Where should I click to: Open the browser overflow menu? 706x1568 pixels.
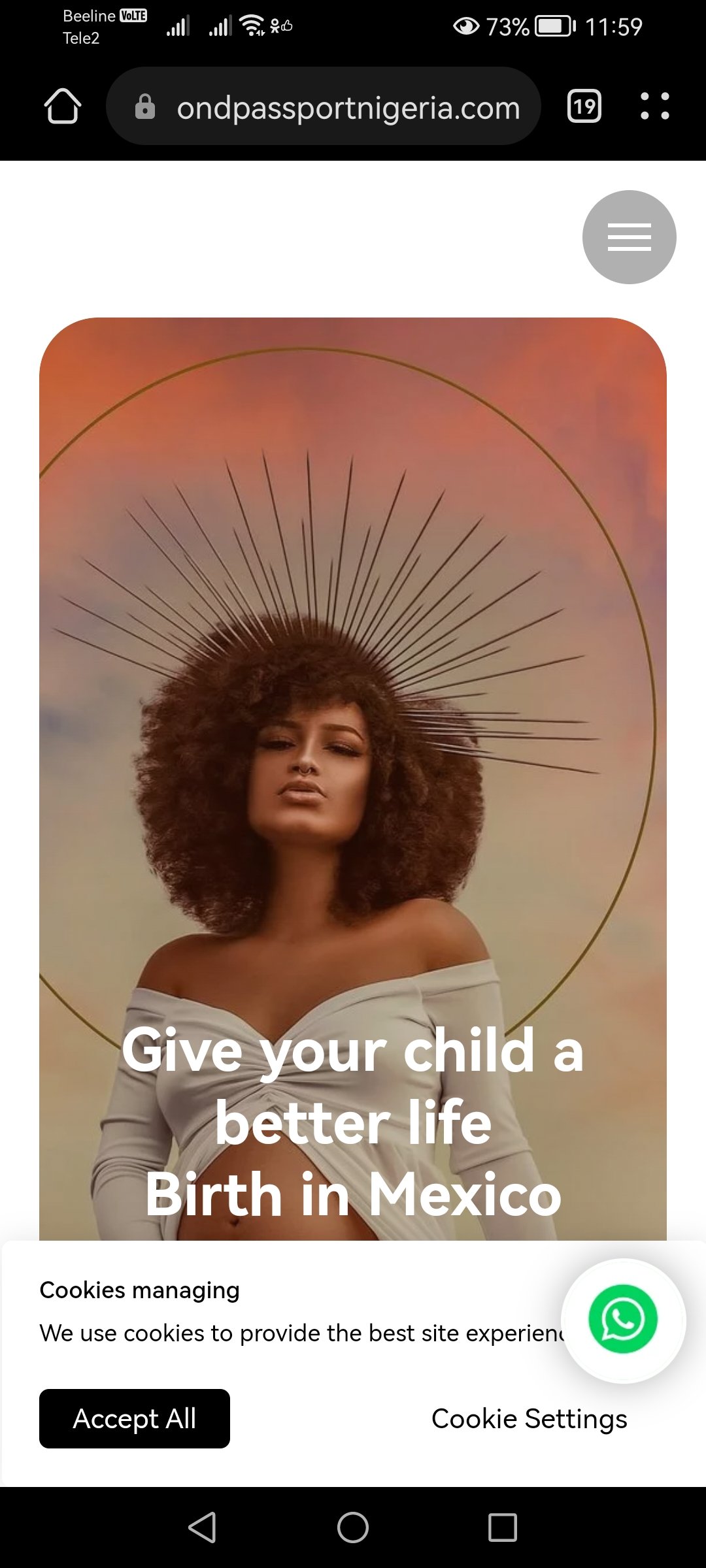pos(654,106)
